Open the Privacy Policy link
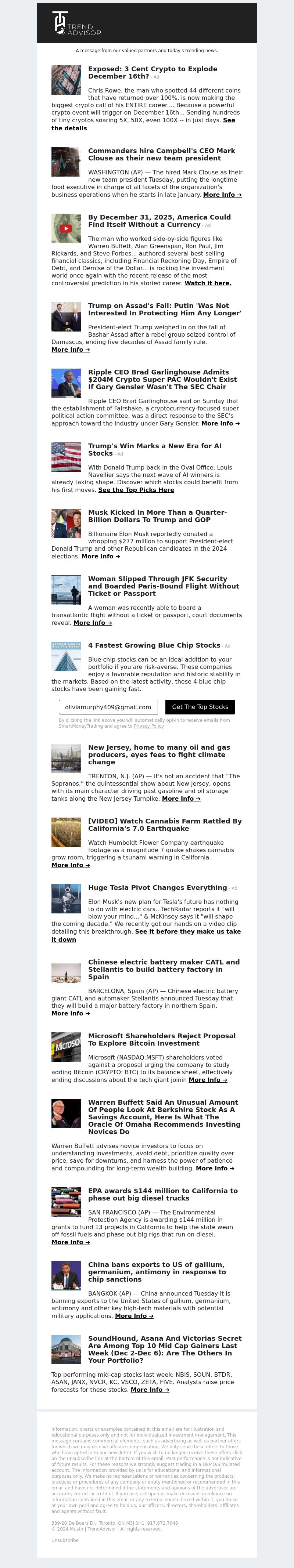This screenshot has height=1568, width=294. click(x=148, y=726)
